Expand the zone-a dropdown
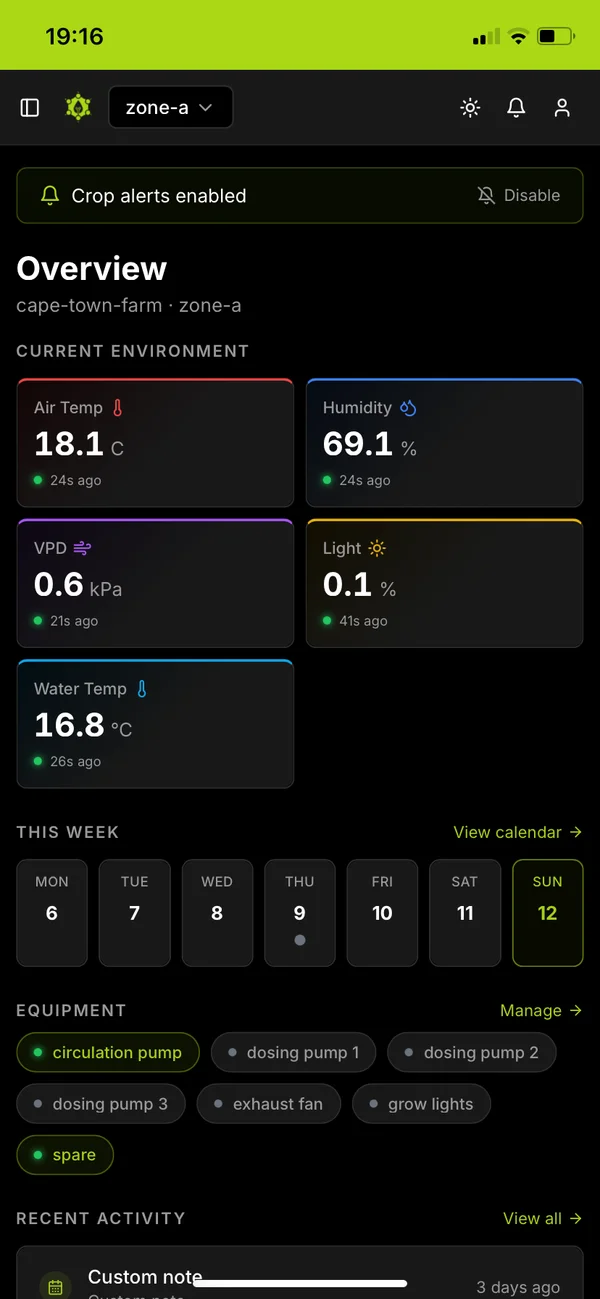Viewport: 600px width, 1299px height. 170,107
